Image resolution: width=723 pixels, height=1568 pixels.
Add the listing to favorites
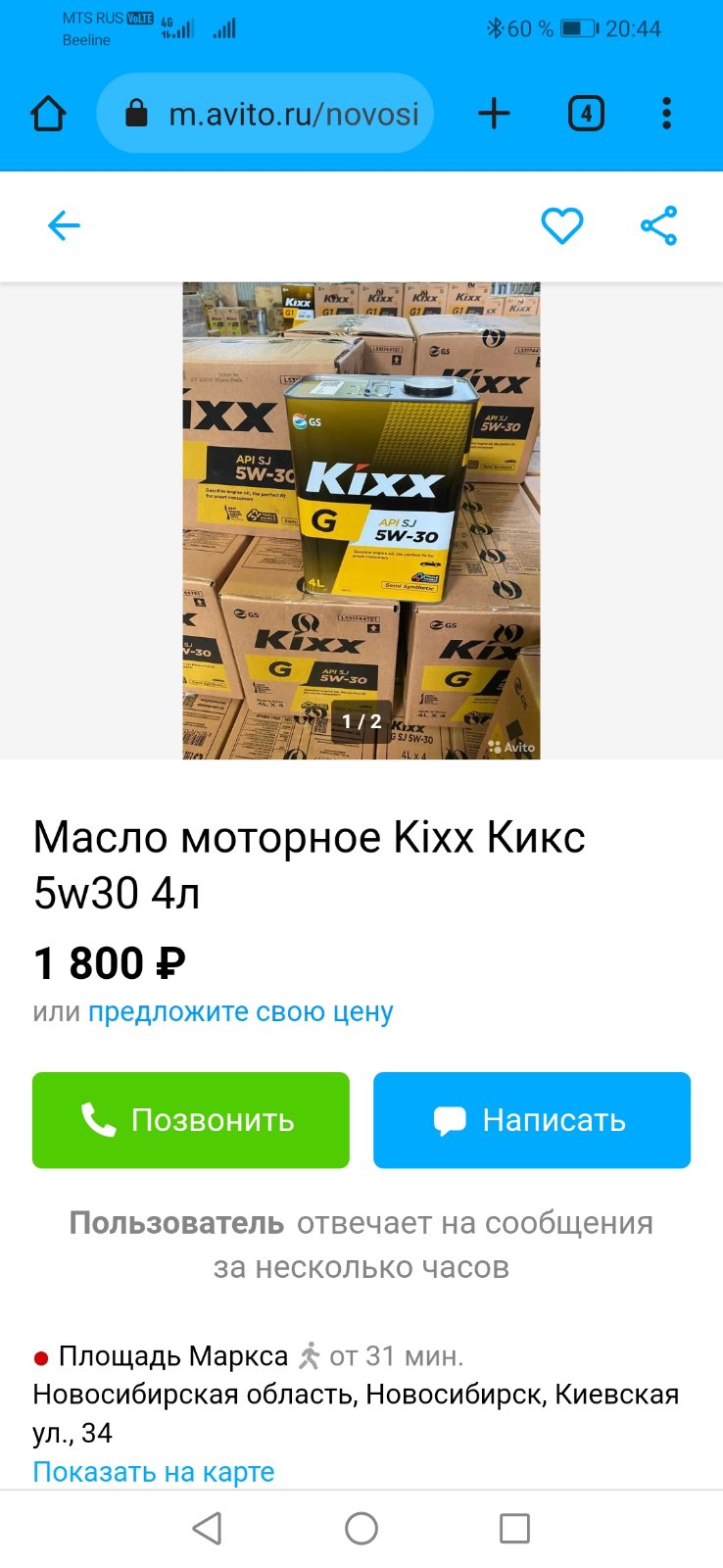coord(562,226)
